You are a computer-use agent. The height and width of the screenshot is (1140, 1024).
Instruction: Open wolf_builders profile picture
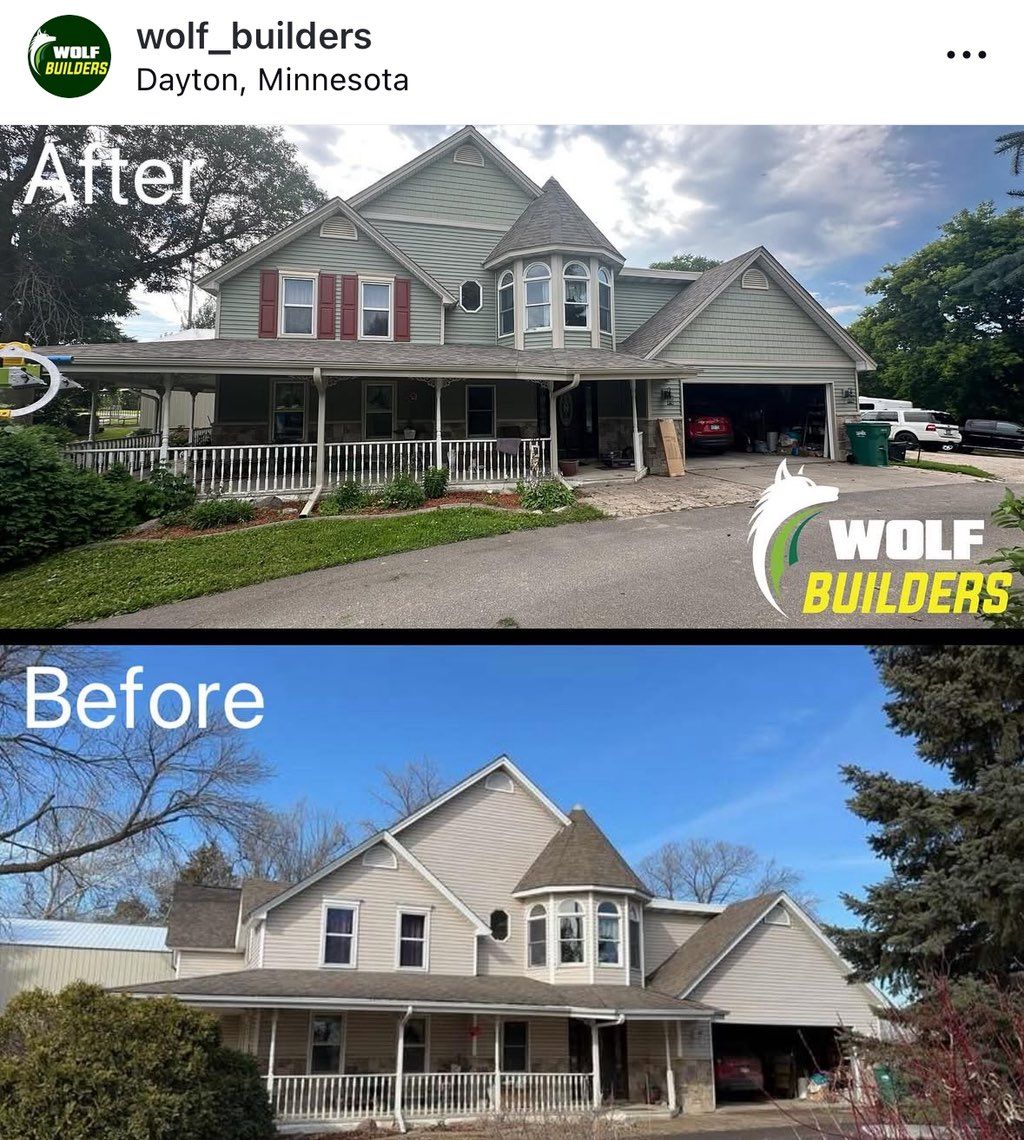click(x=69, y=56)
